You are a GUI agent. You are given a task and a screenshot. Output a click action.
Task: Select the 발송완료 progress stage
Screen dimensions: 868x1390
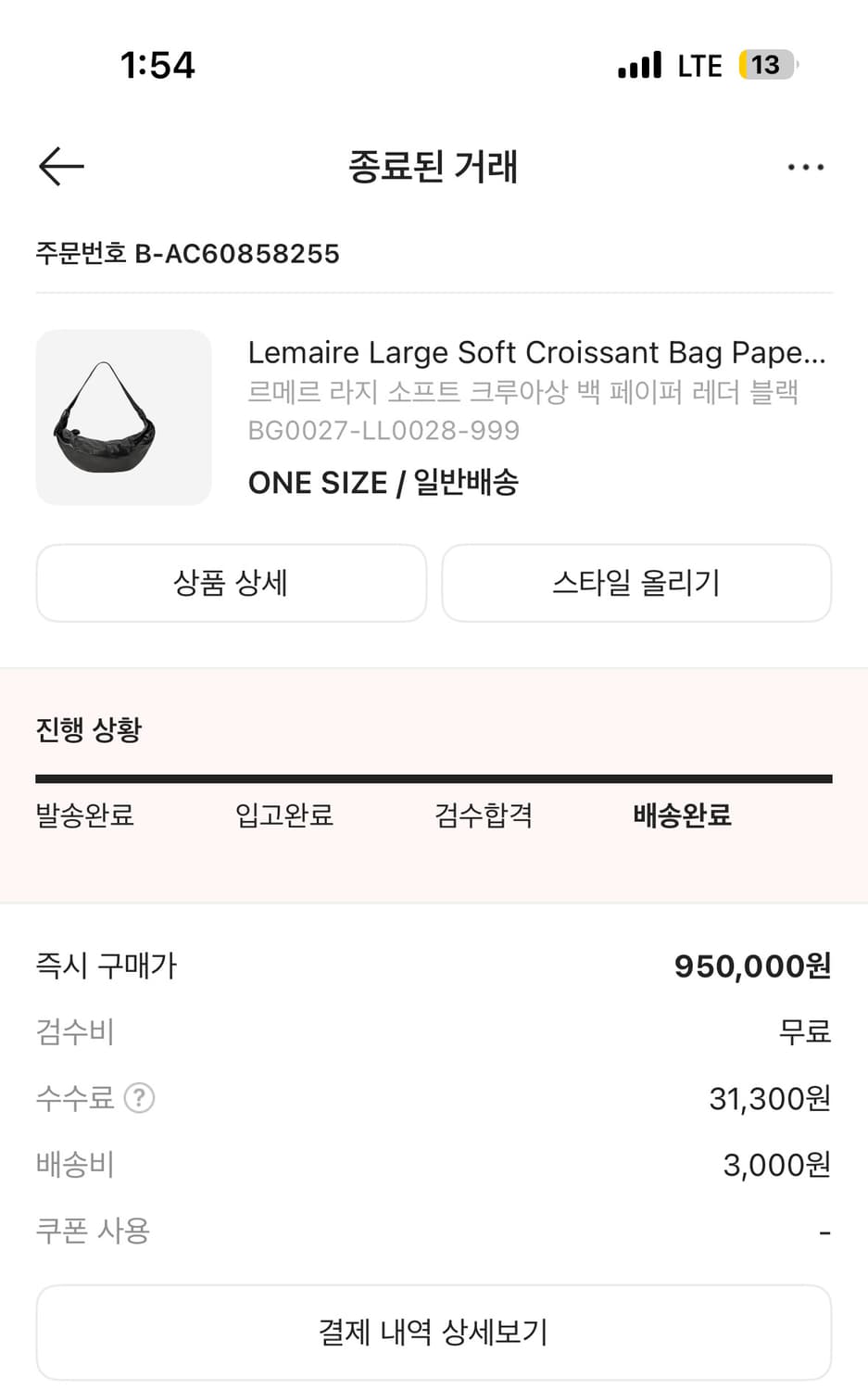(84, 816)
